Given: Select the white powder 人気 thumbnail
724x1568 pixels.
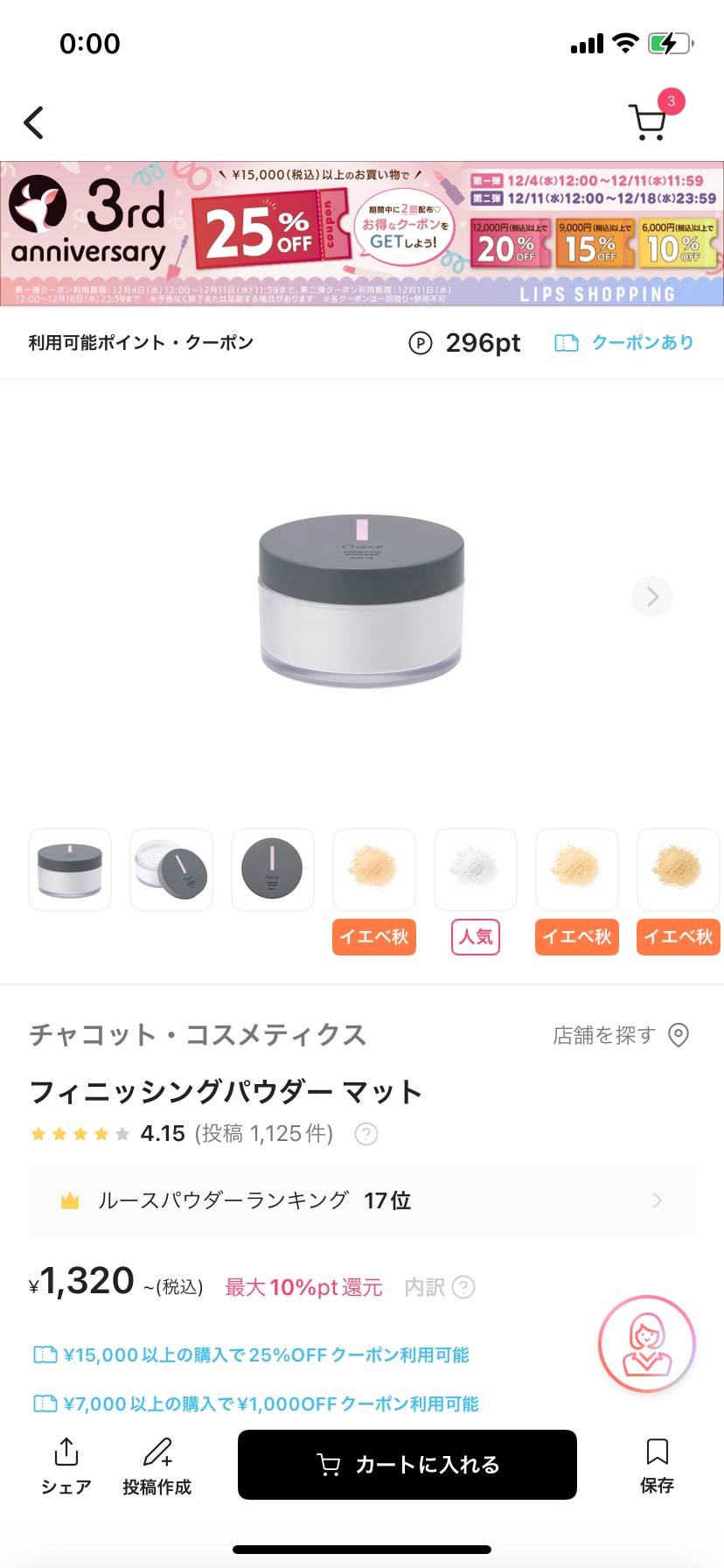Looking at the screenshot, I should [476, 870].
